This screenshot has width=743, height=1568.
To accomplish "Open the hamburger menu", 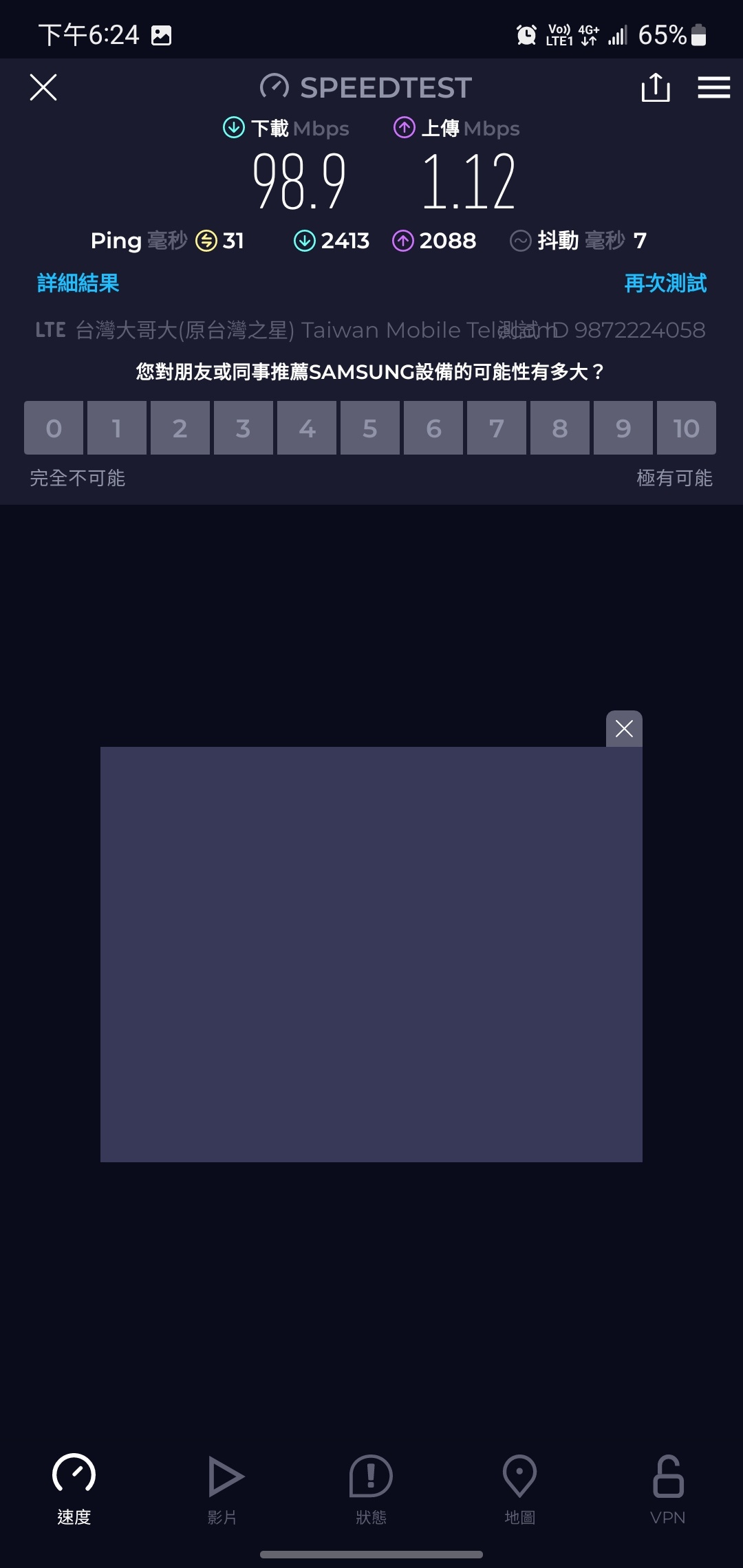I will (713, 87).
